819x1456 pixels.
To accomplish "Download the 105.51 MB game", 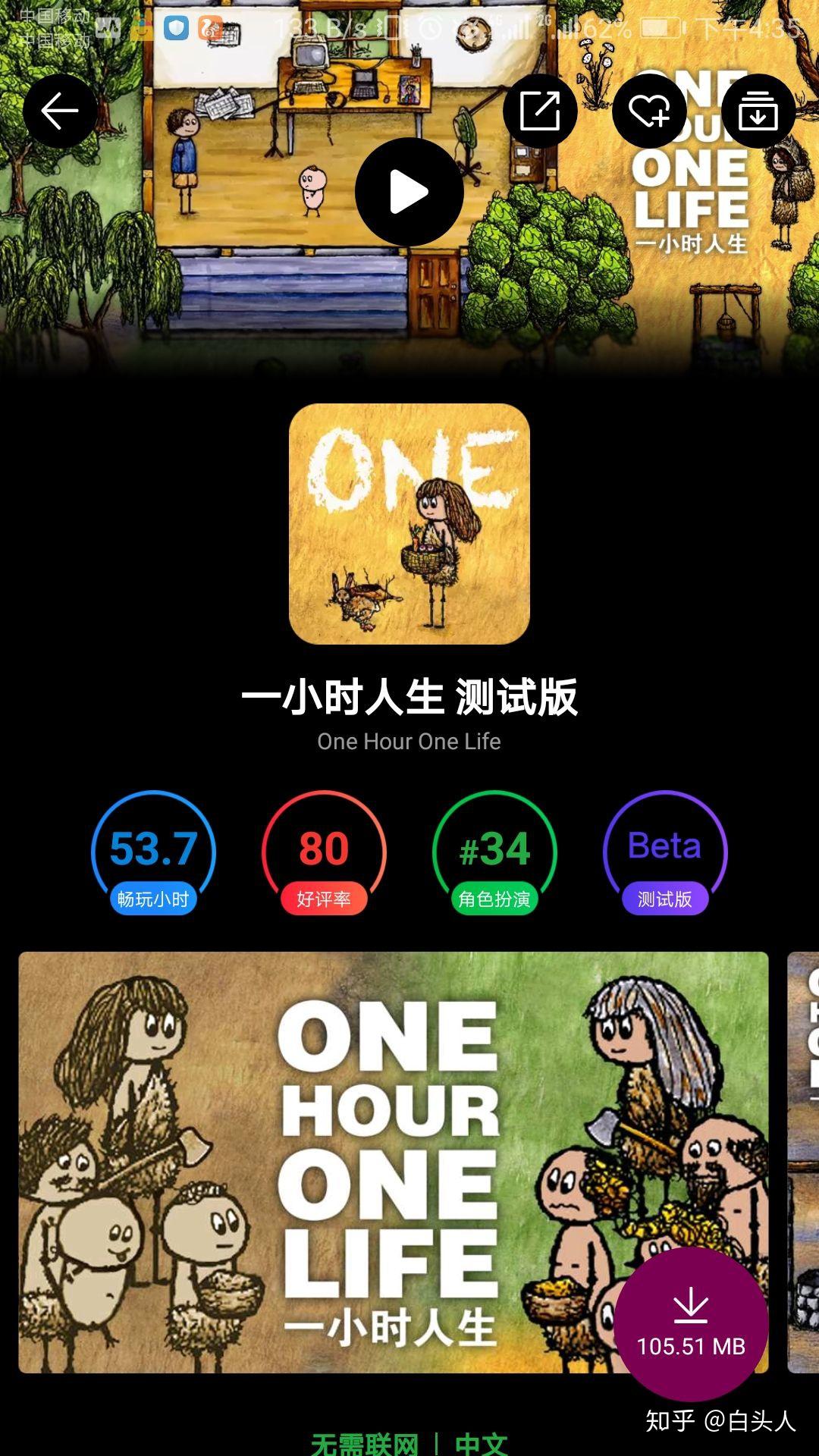I will [691, 1324].
